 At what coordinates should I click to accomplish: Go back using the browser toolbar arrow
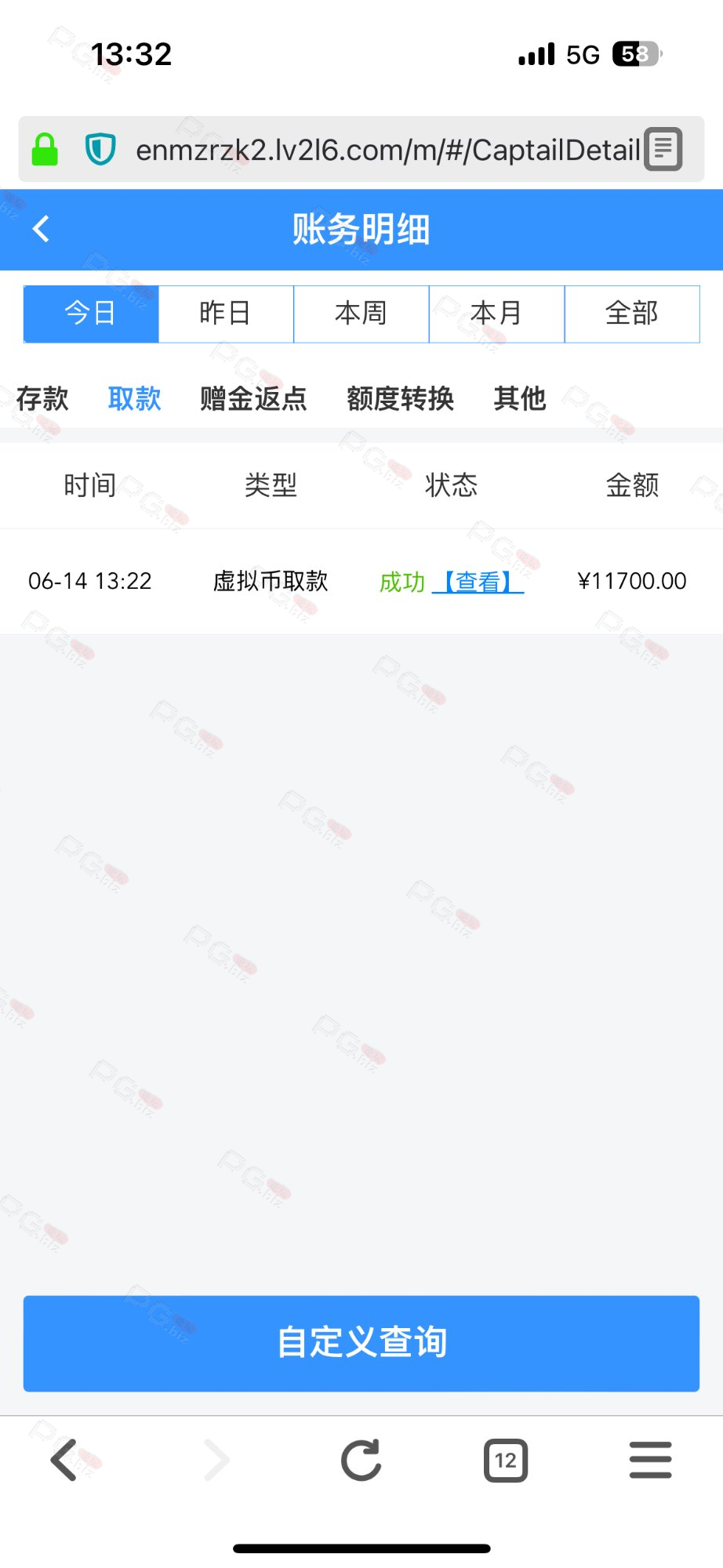(64, 1460)
